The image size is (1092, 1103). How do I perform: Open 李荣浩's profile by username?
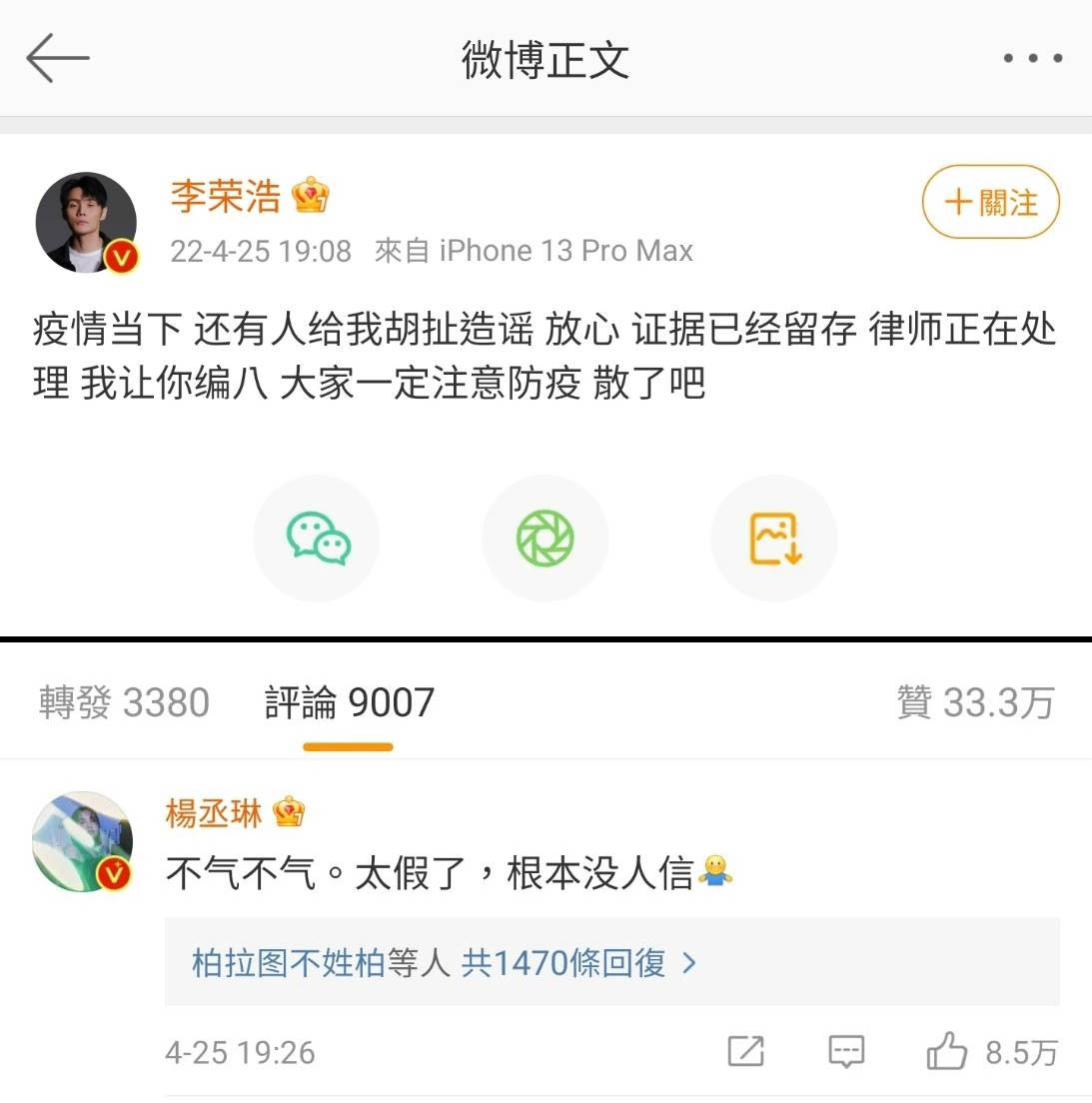(x=226, y=196)
